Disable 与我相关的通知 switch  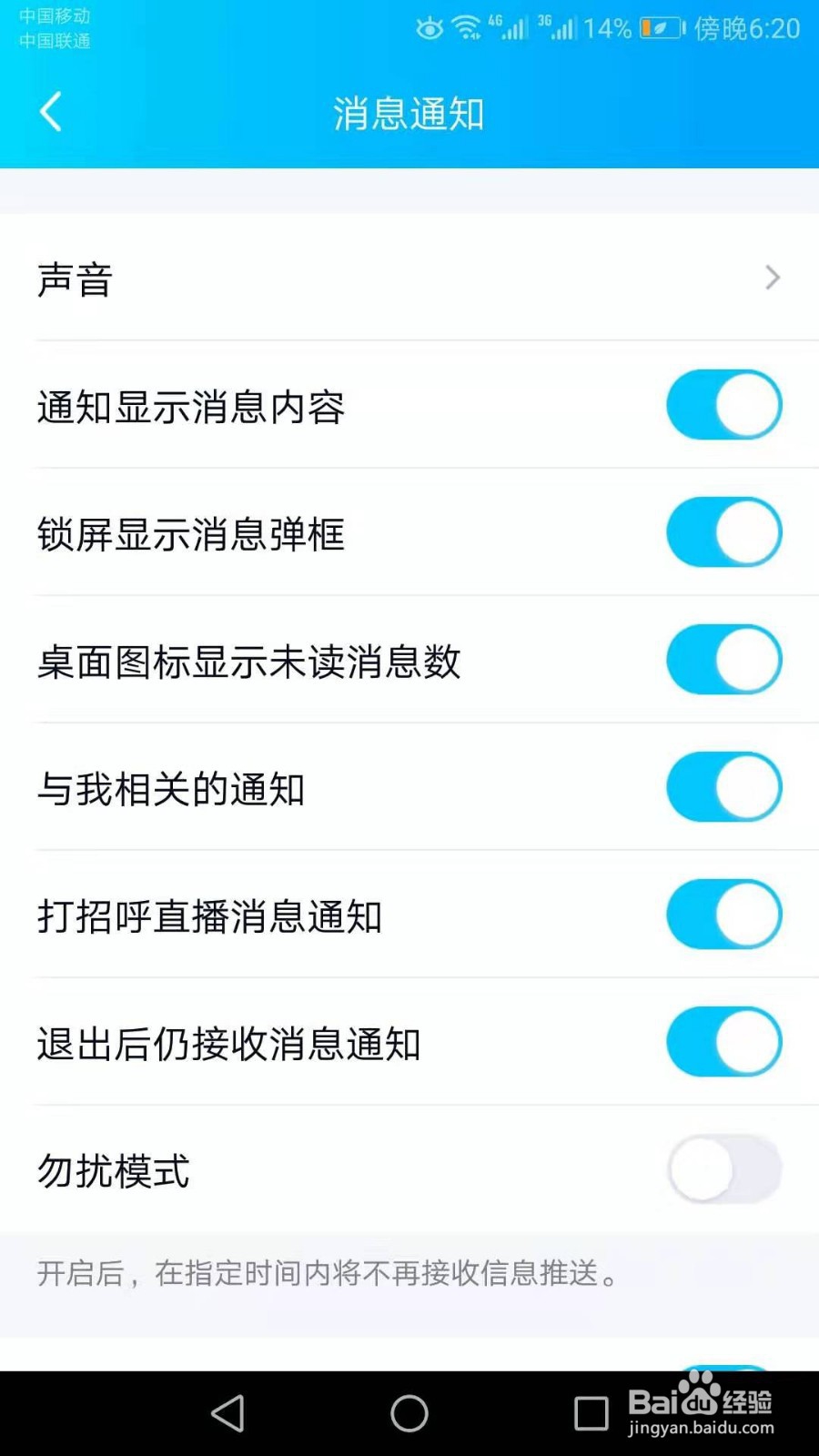(723, 786)
